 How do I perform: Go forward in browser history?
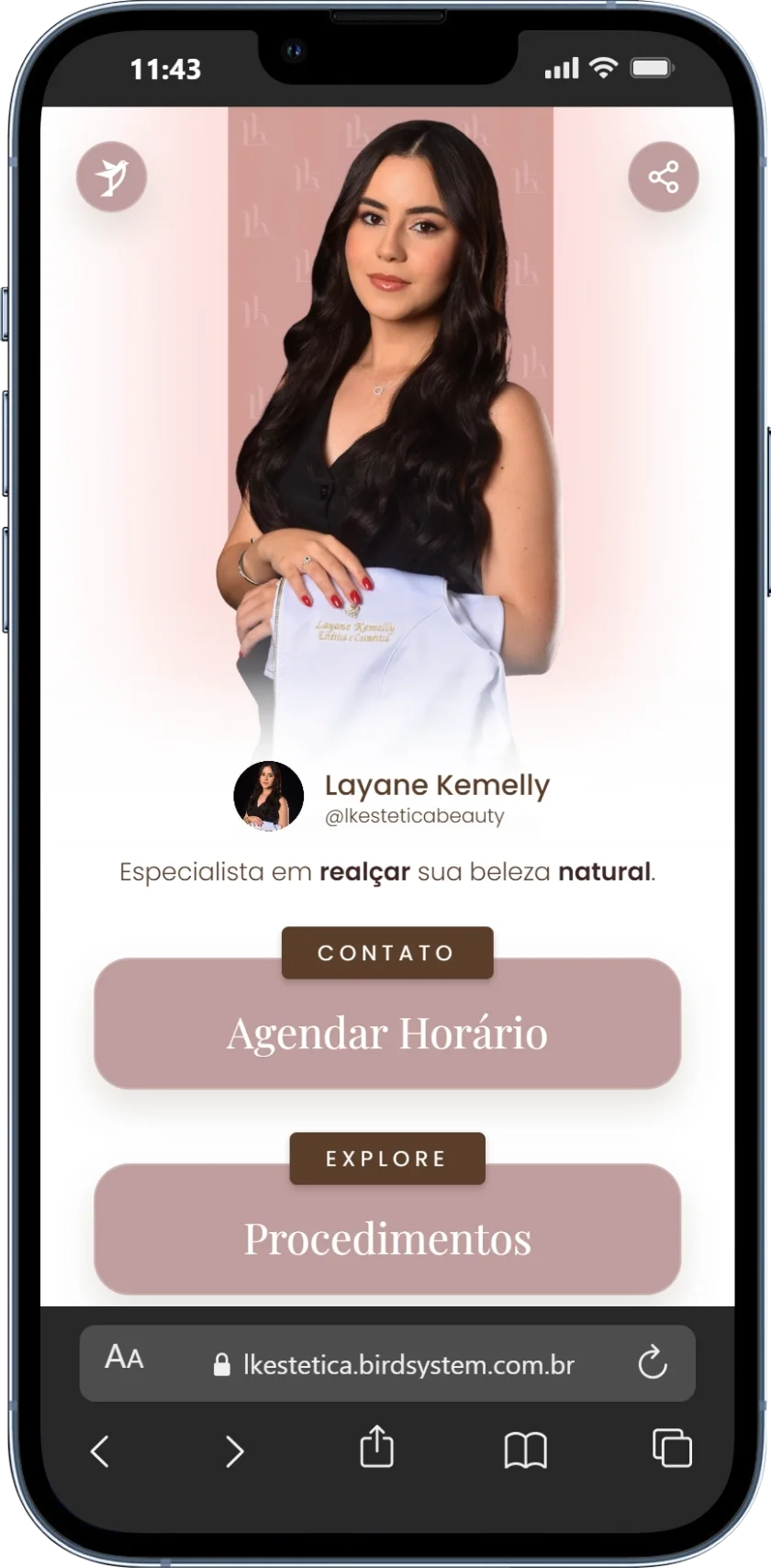pos(235,1451)
